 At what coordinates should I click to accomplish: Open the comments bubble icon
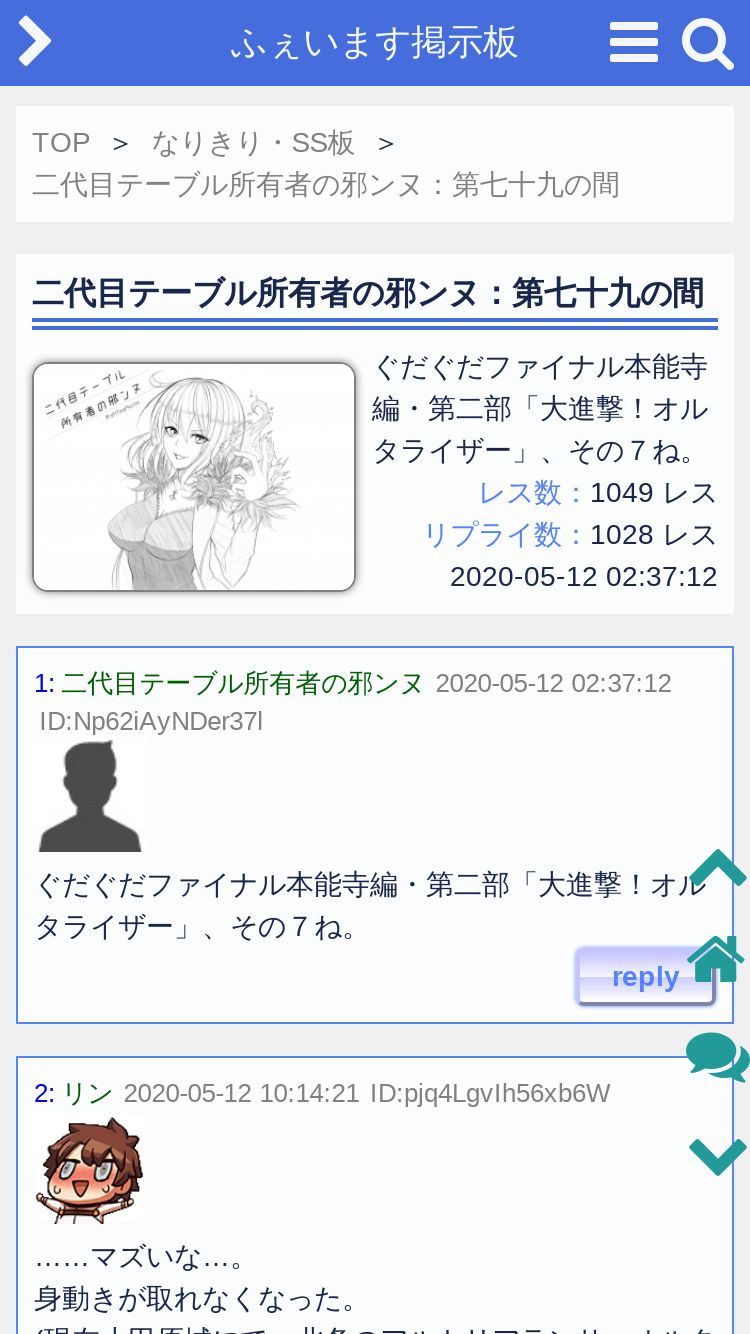click(x=717, y=1057)
